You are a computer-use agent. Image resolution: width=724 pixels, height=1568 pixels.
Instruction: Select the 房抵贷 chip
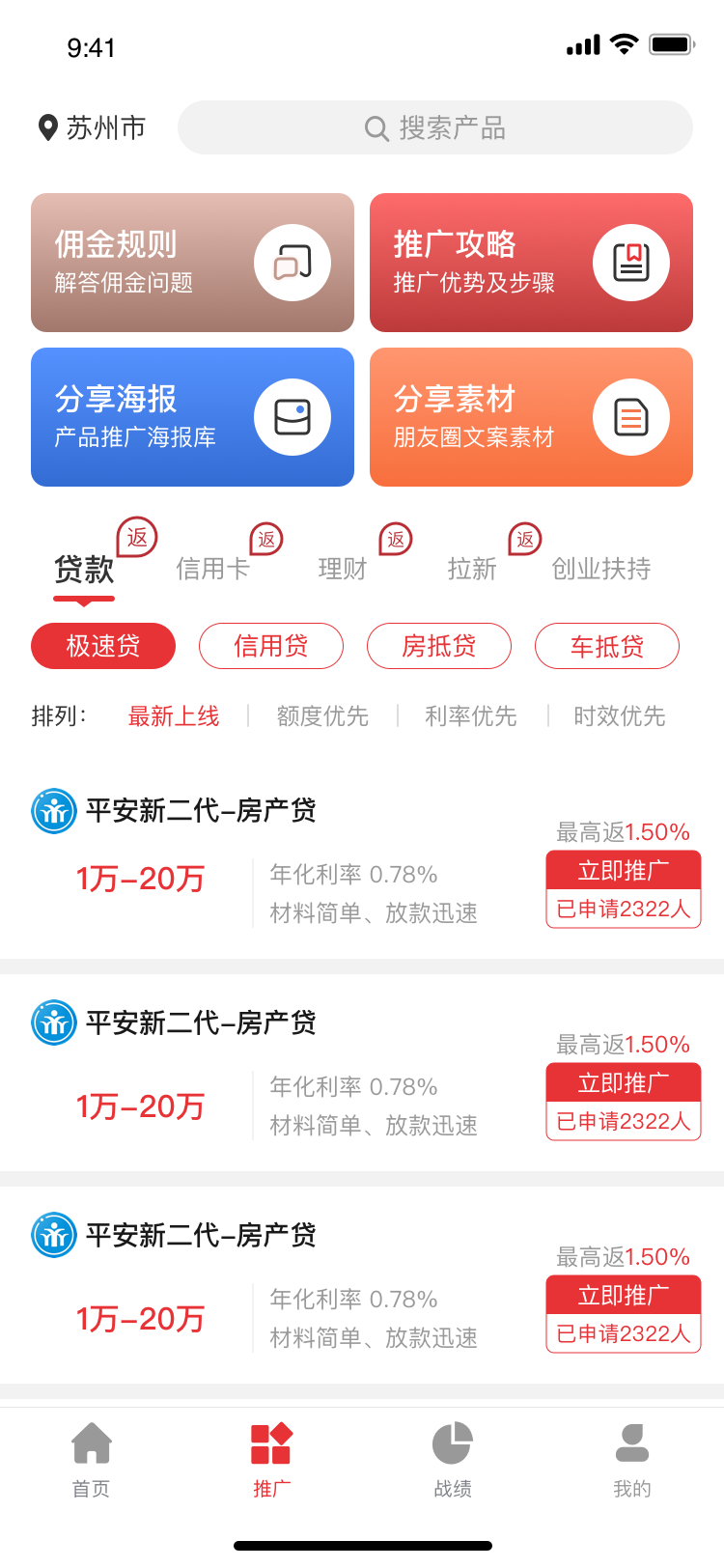click(439, 646)
